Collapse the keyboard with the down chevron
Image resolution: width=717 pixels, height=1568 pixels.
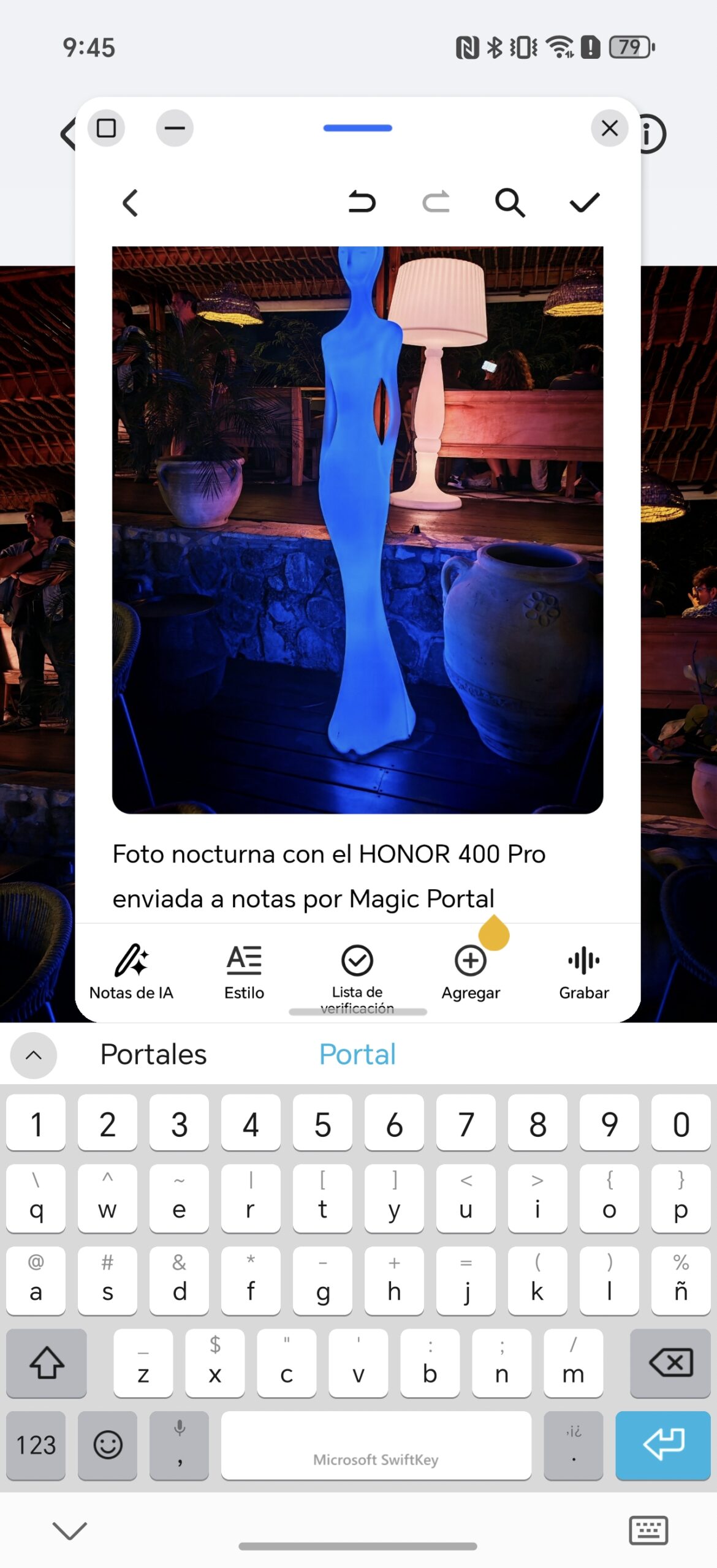pos(69,1531)
